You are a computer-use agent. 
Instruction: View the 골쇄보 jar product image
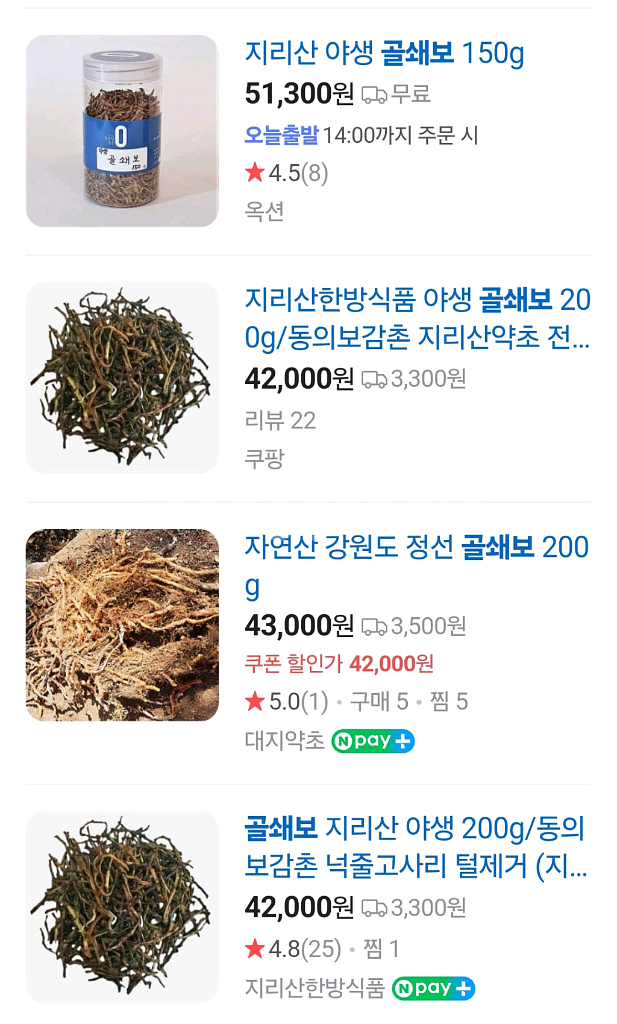pyautogui.click(x=122, y=131)
